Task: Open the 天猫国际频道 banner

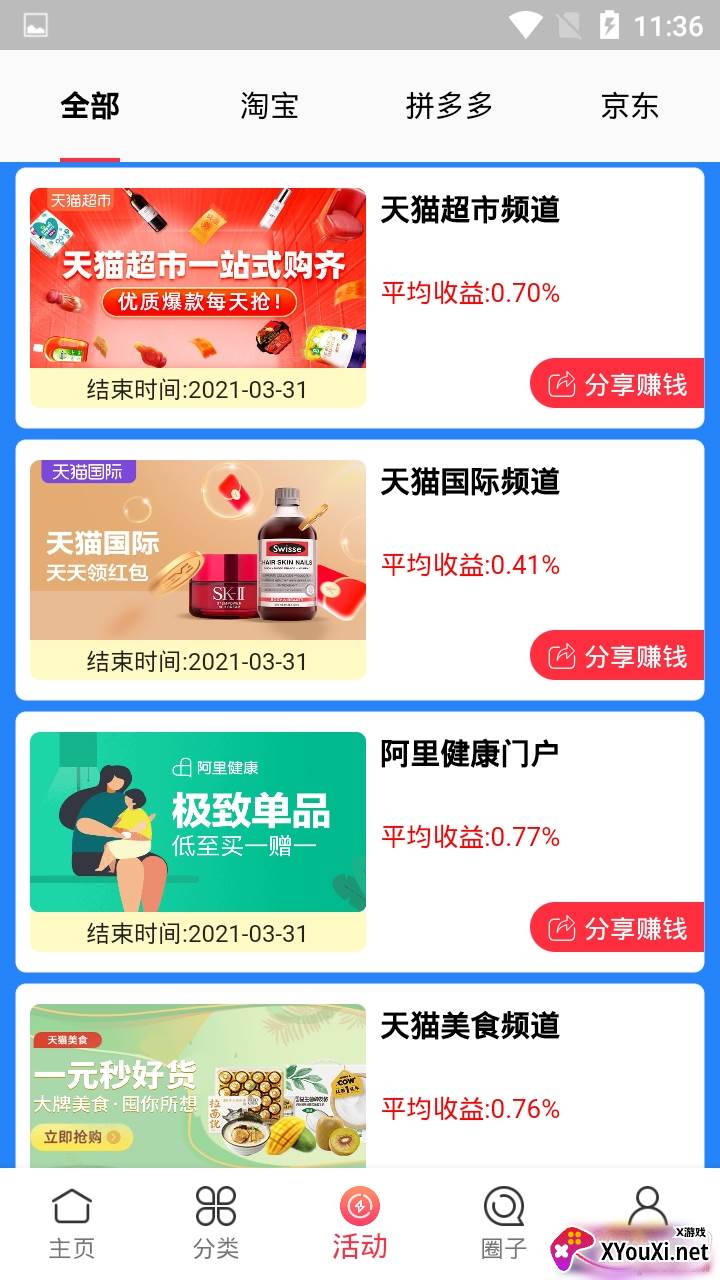Action: [198, 550]
